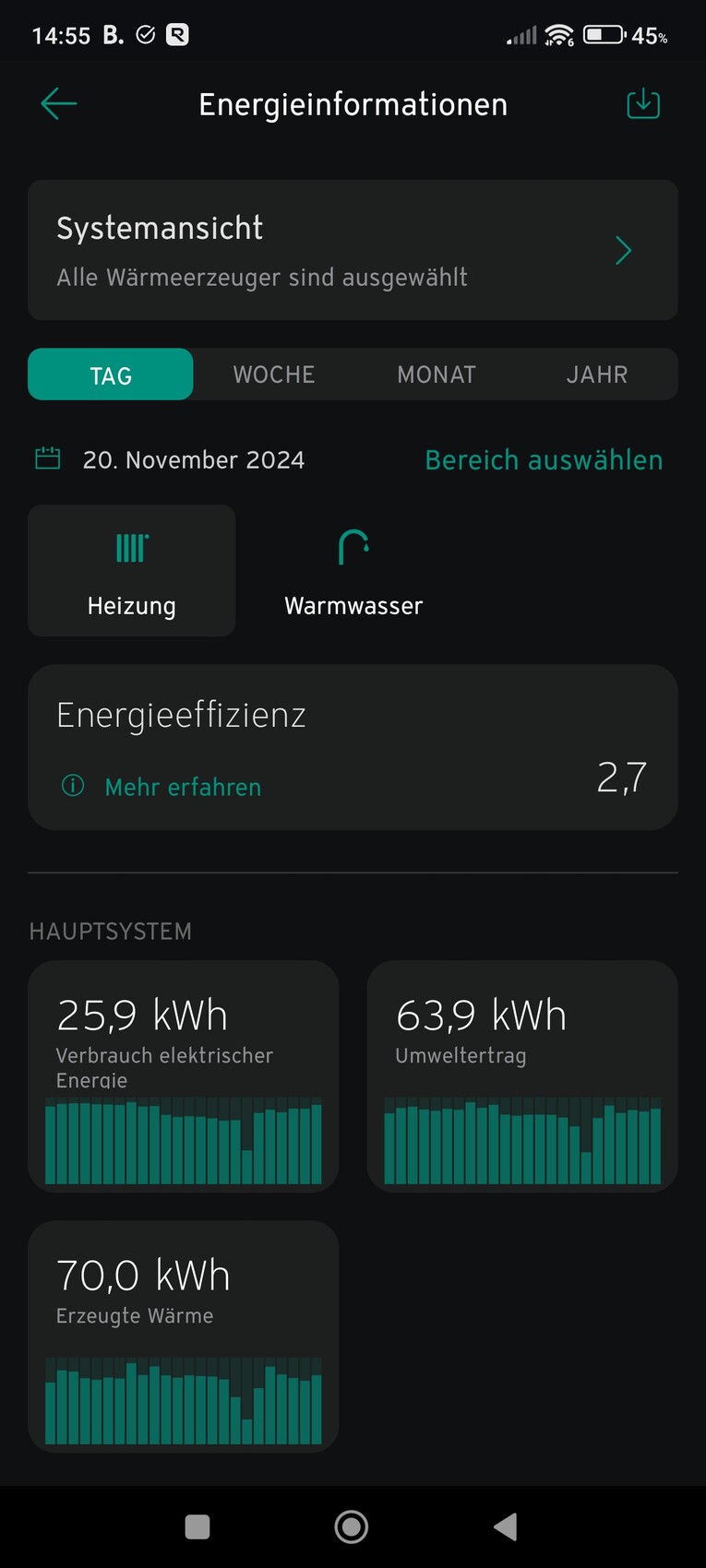
Task: Switch to the WOCHE tab
Action: (274, 374)
